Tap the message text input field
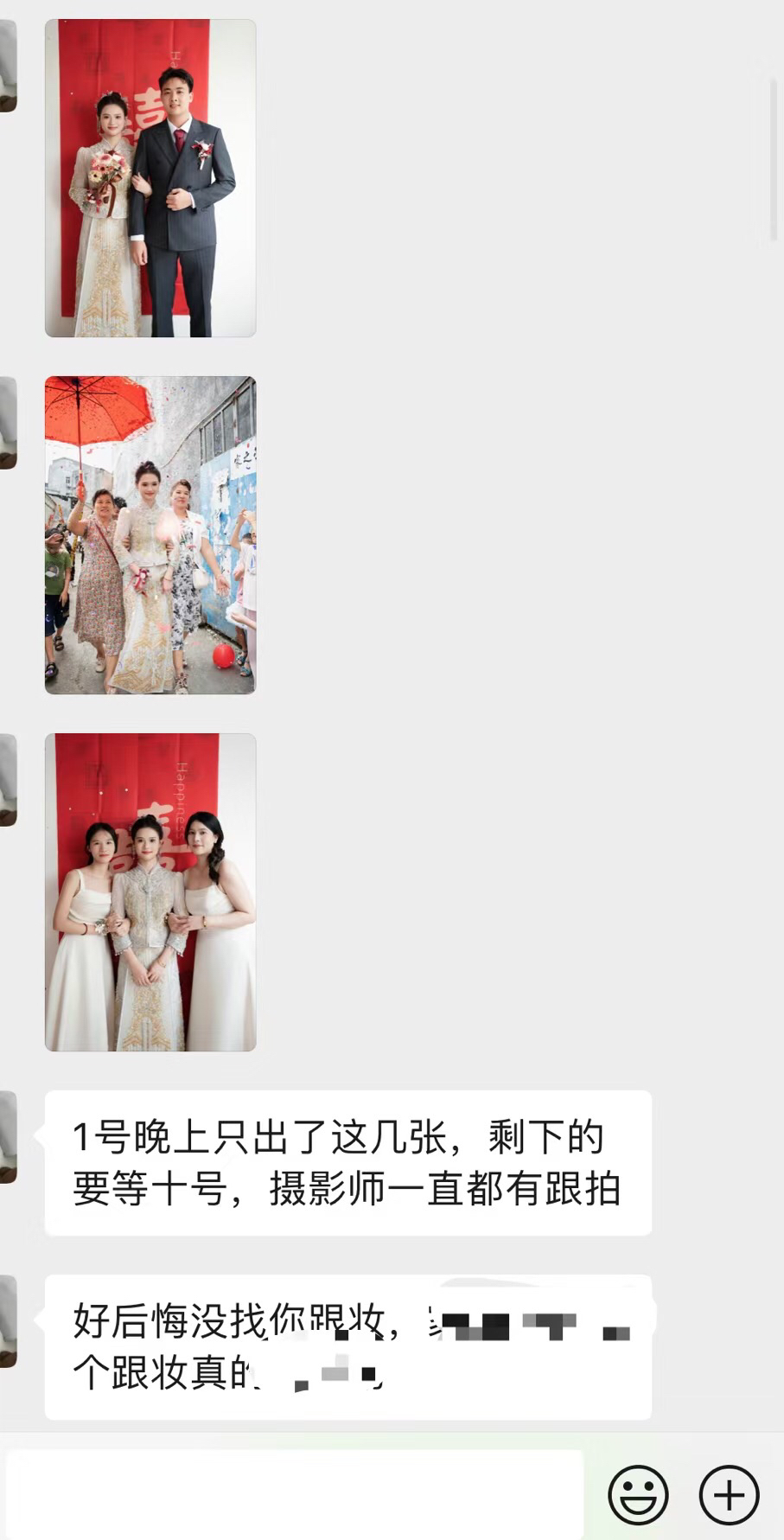 pyautogui.click(x=295, y=1494)
